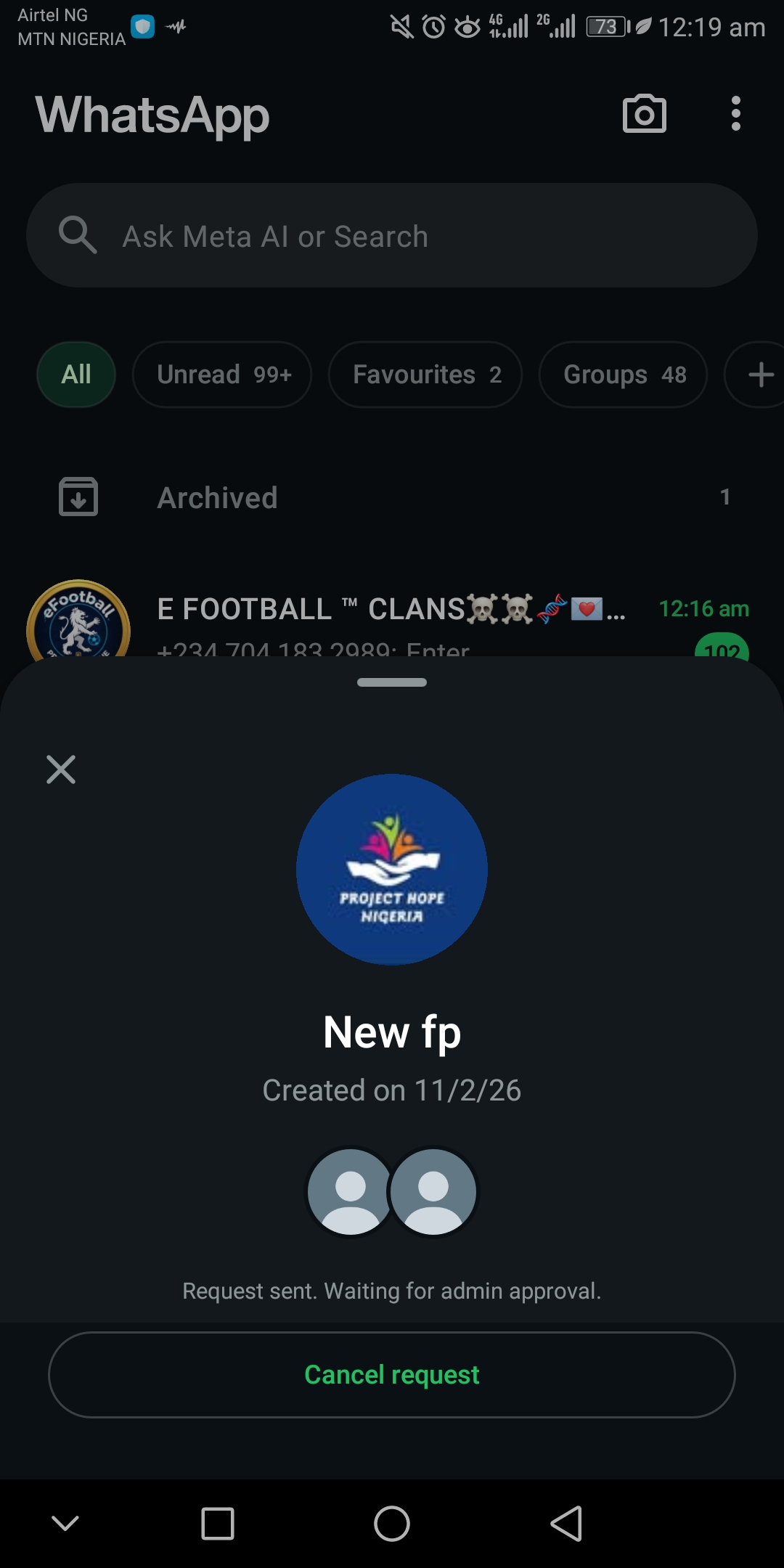
Task: Open the WhatsApp camera
Action: (644, 114)
